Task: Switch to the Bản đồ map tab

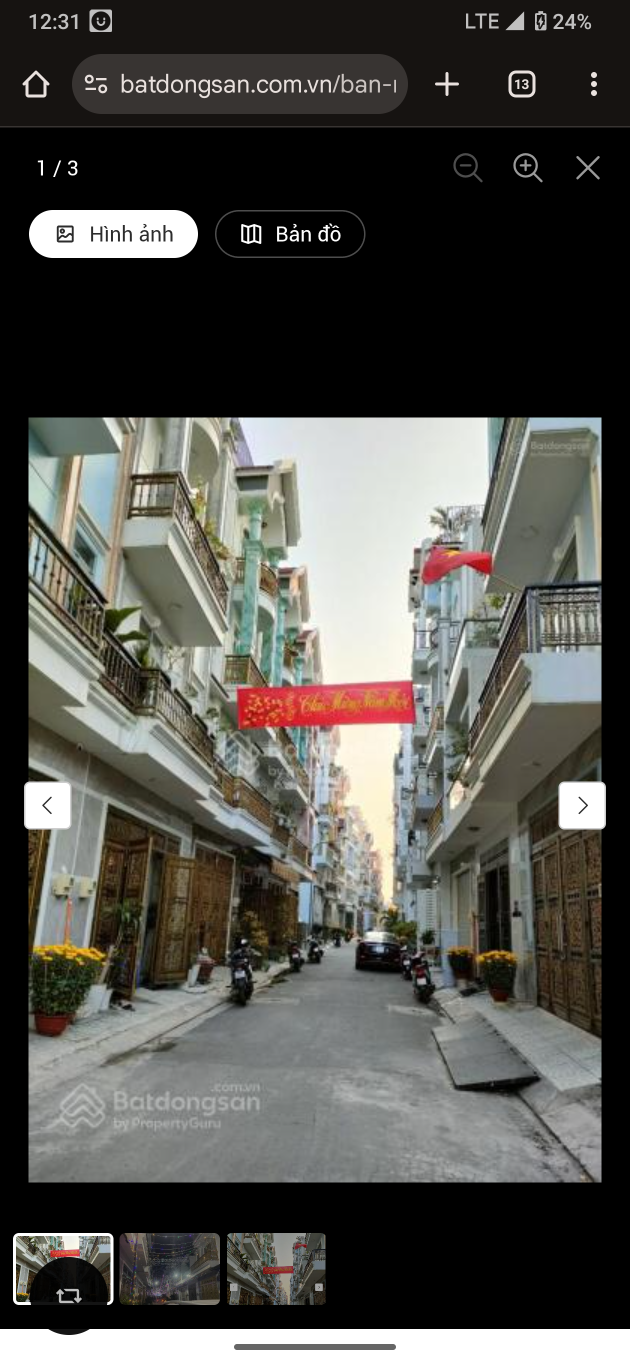Action: click(x=290, y=234)
